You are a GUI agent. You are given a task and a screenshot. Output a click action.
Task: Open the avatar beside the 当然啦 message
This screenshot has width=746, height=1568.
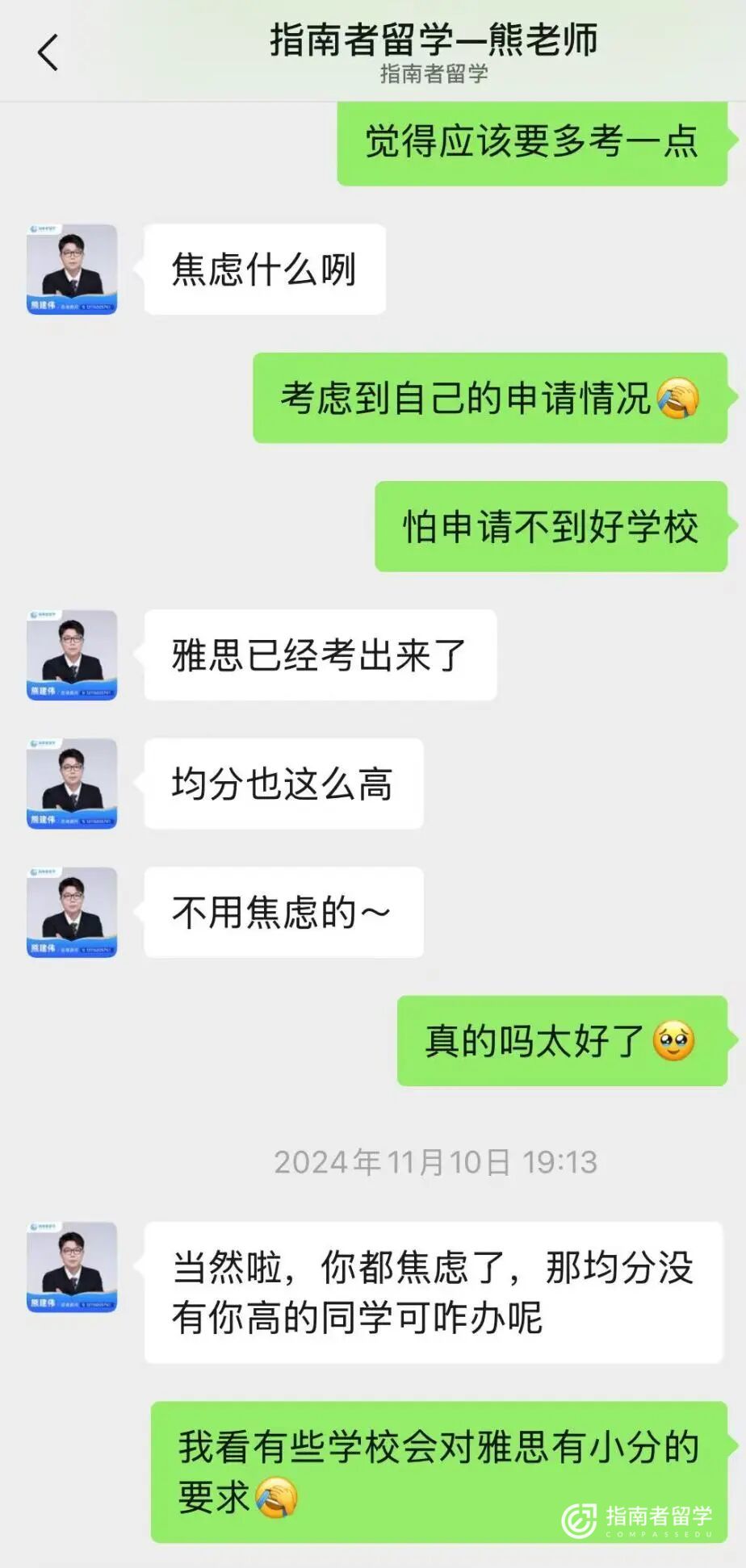pyautogui.click(x=72, y=1266)
